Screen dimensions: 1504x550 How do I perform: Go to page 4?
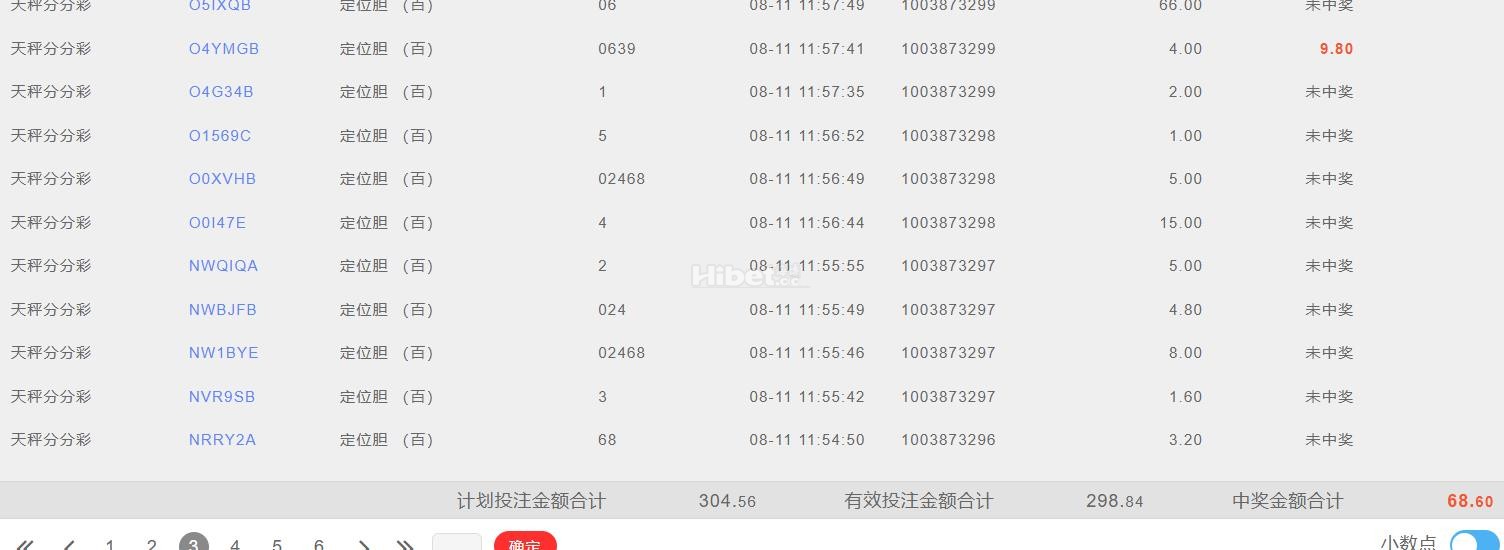[x=235, y=545]
